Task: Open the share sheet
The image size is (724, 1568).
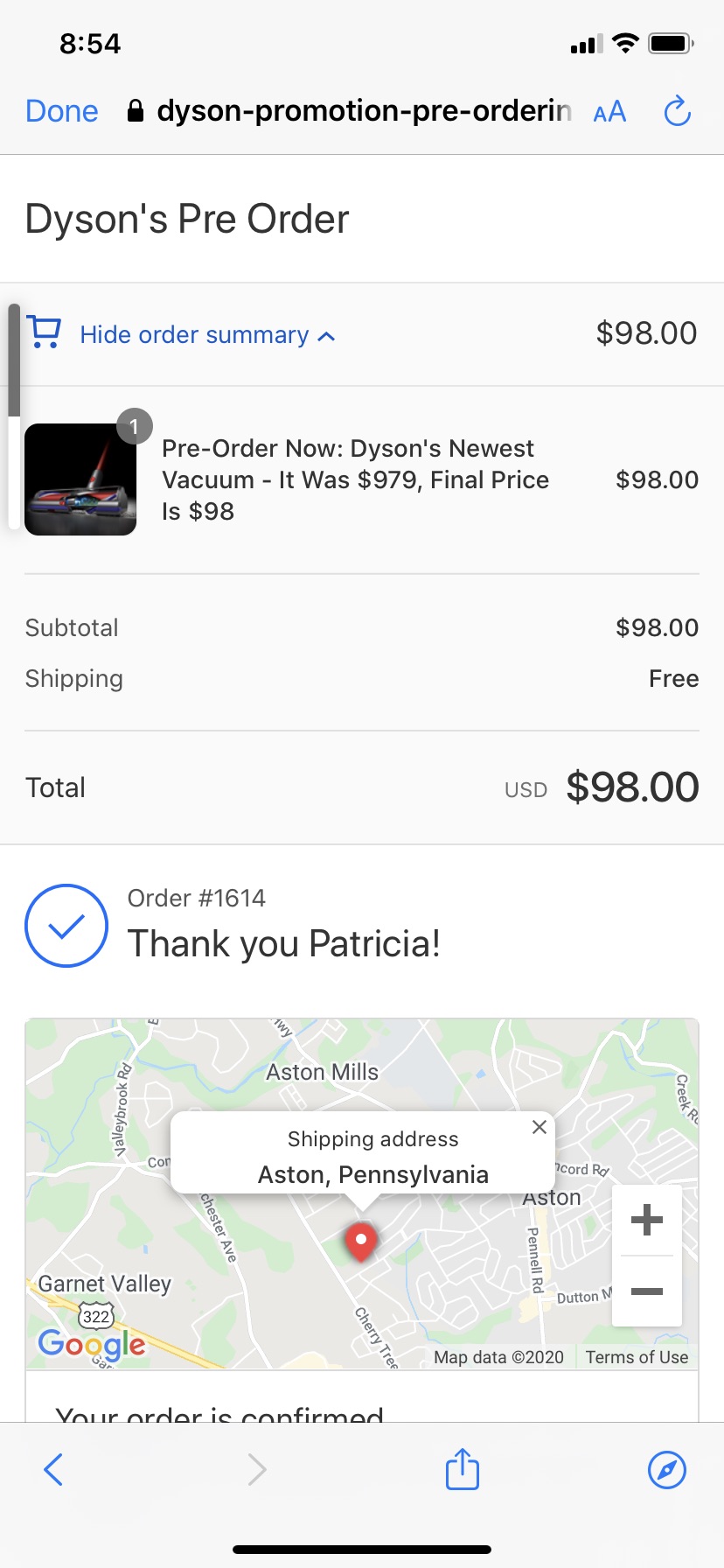Action: tap(463, 1468)
